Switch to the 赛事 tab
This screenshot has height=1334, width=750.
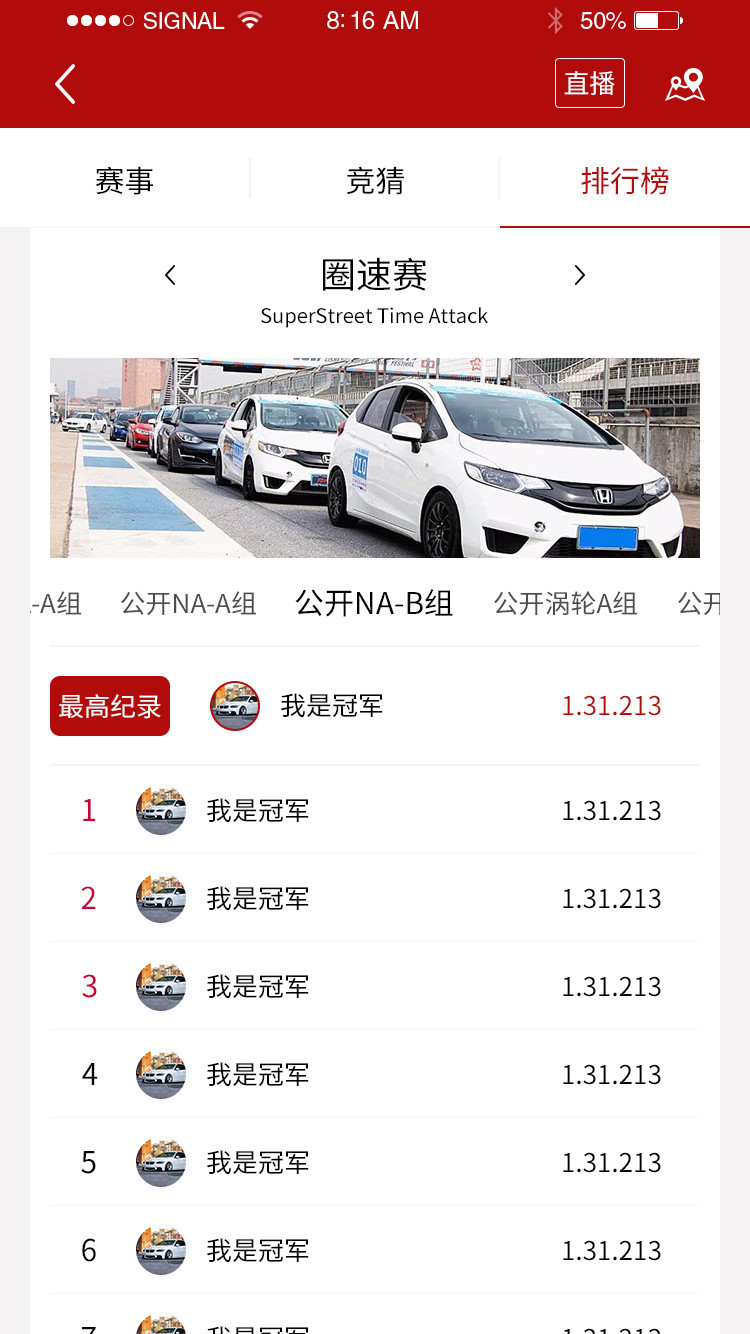(x=124, y=181)
